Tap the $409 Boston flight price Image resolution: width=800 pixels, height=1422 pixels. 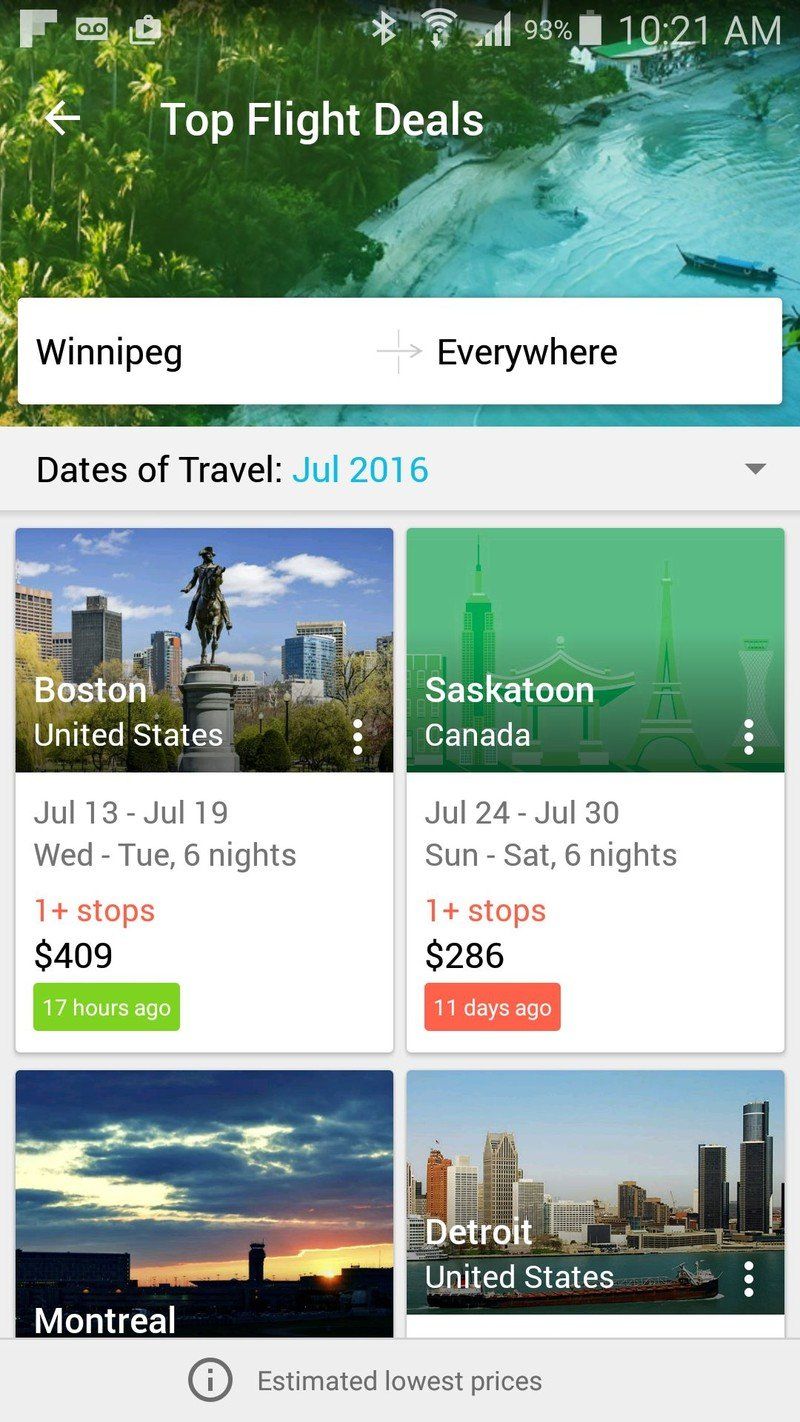pos(73,956)
